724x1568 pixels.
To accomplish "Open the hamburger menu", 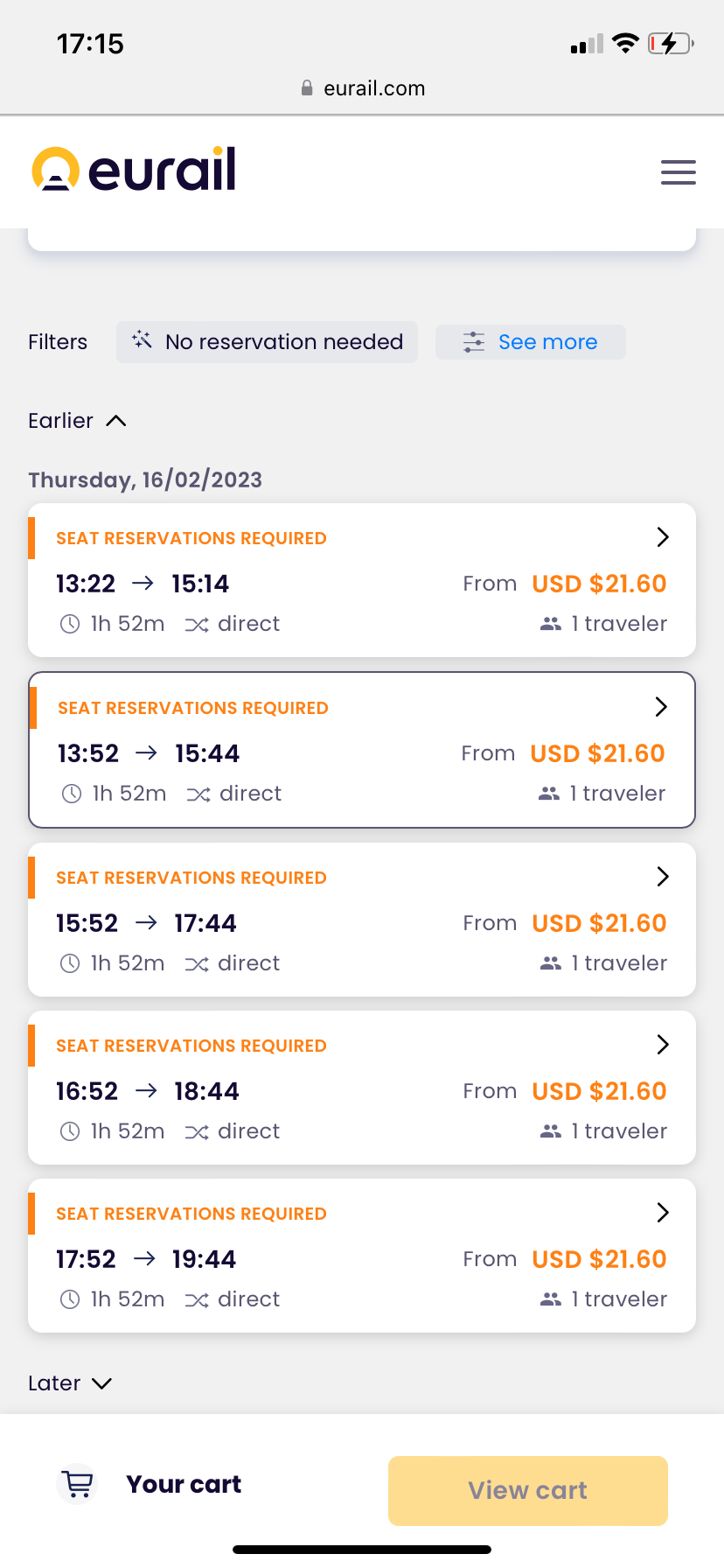I will 678,171.
